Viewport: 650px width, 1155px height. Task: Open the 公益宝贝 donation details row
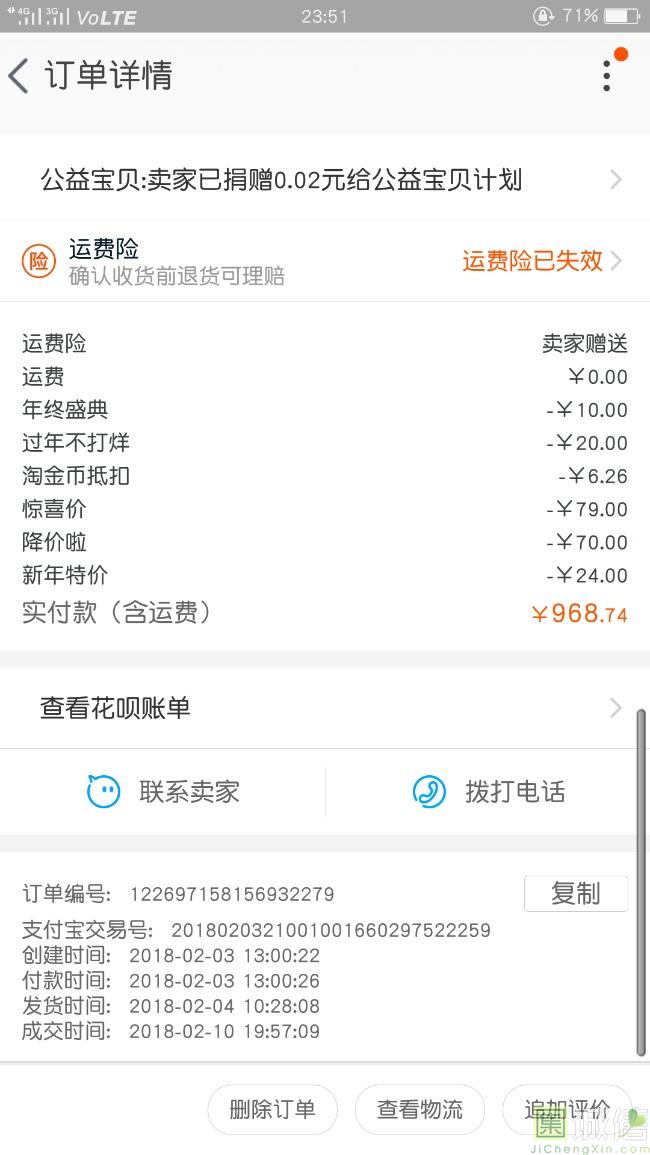[325, 179]
